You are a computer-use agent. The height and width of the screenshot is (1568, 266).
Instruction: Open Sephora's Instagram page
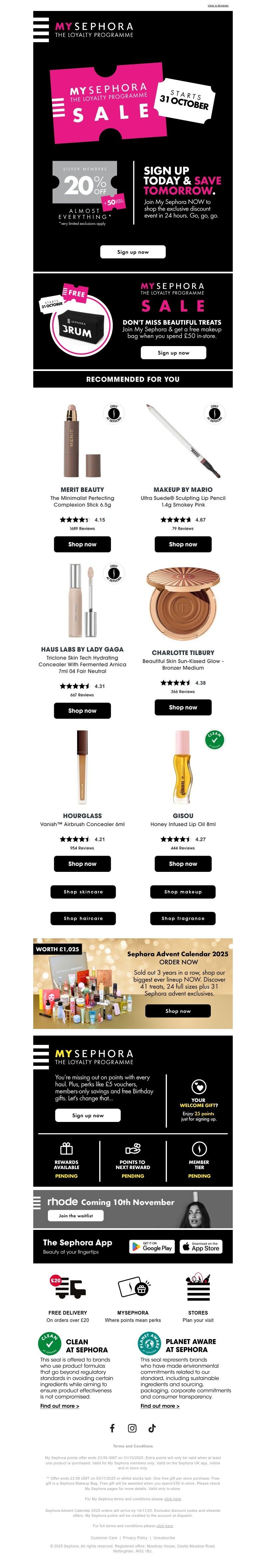click(132, 1428)
